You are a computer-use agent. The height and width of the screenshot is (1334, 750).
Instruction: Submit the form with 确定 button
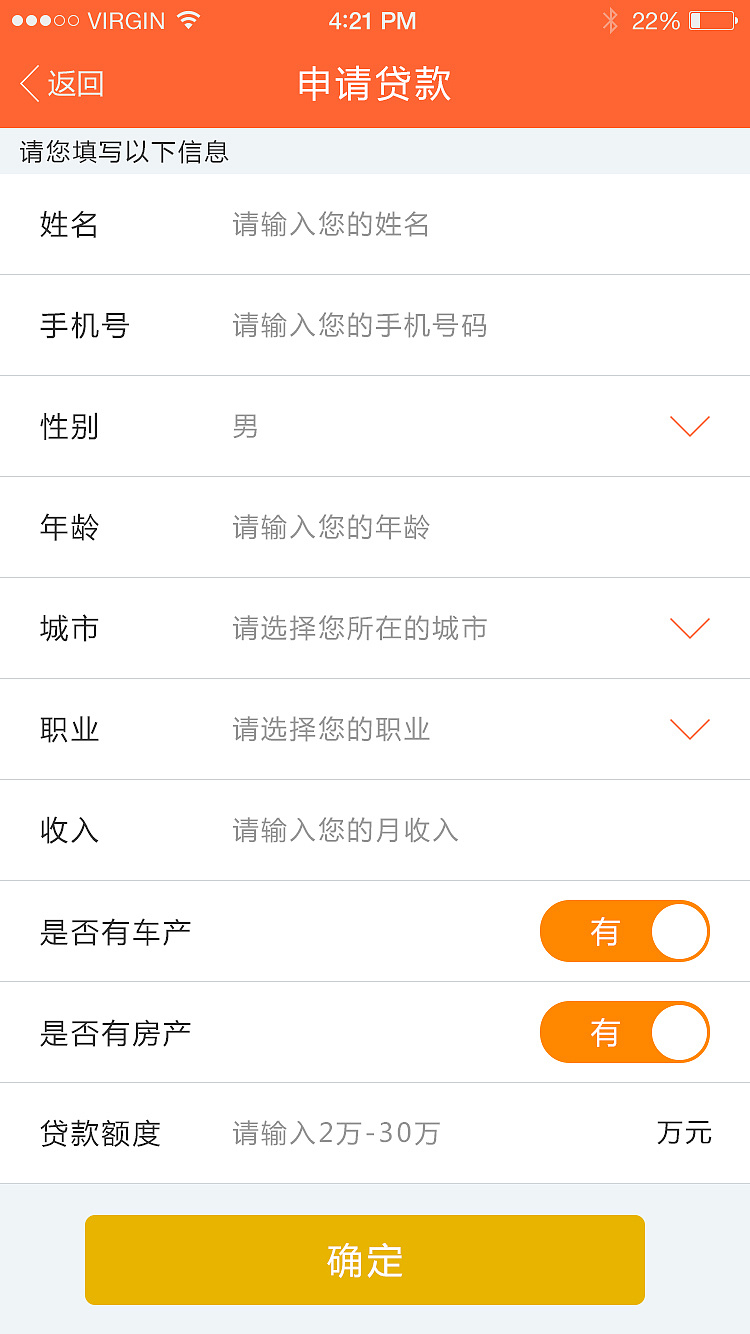point(365,1260)
